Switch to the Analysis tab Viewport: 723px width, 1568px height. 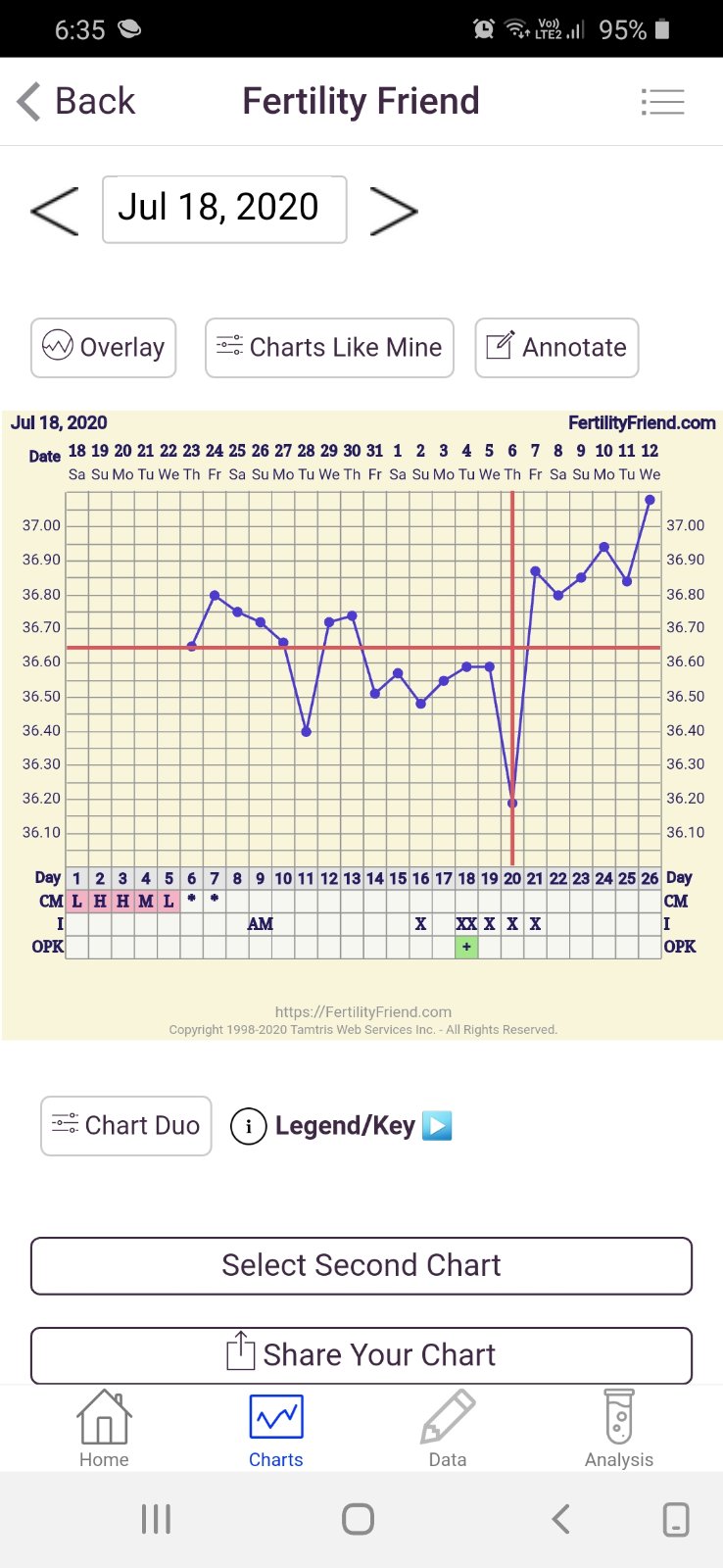click(x=619, y=1429)
